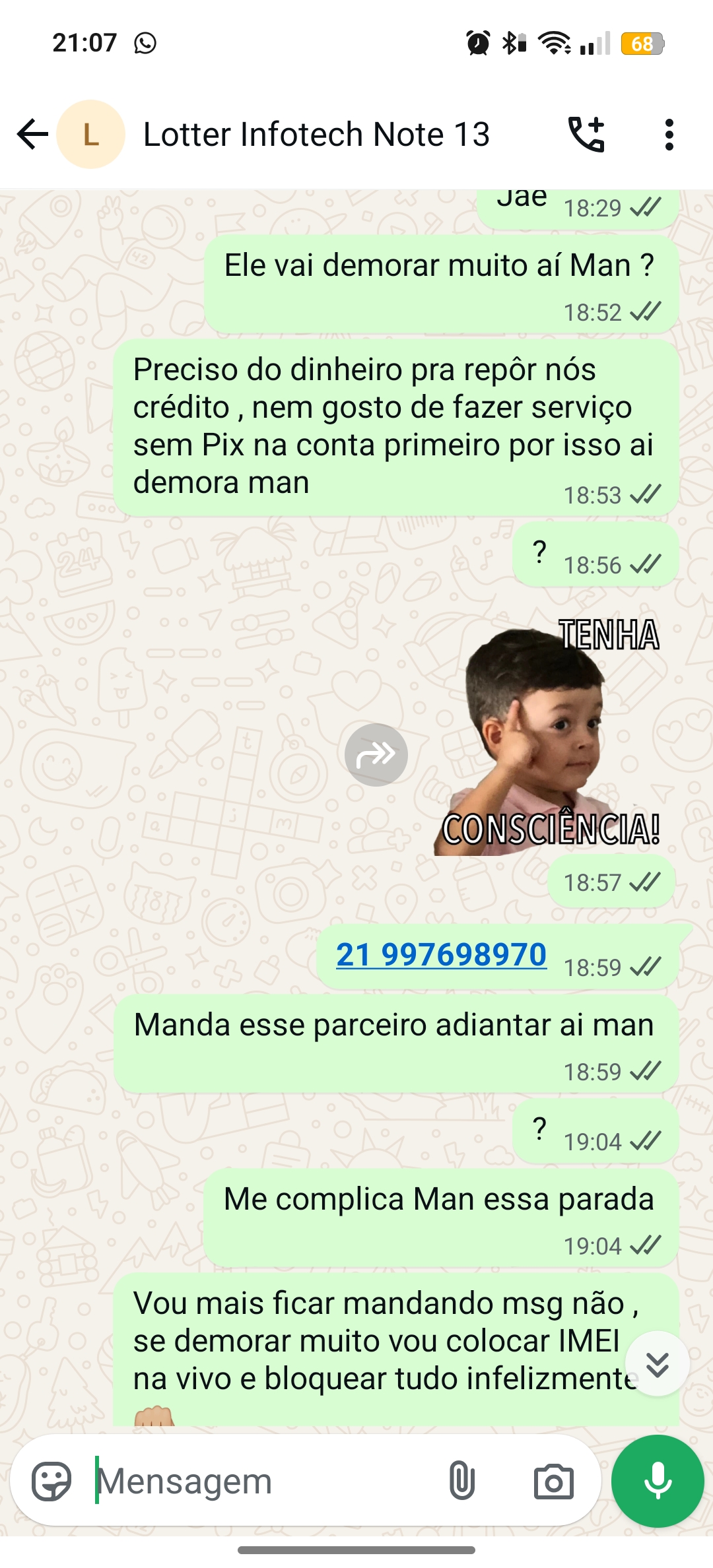Image resolution: width=713 pixels, height=1568 pixels.
Task: Open the emoji and sticker picker
Action: 51,1482
